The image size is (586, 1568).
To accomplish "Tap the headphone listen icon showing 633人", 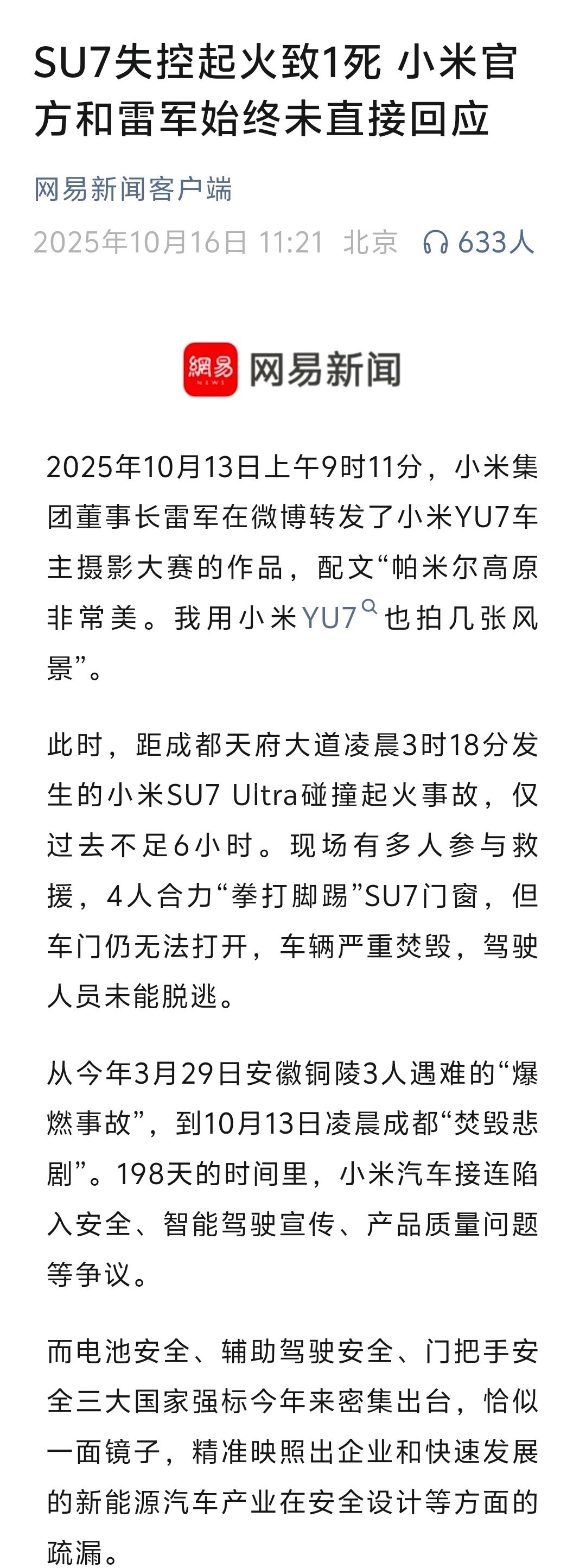I will tap(436, 243).
